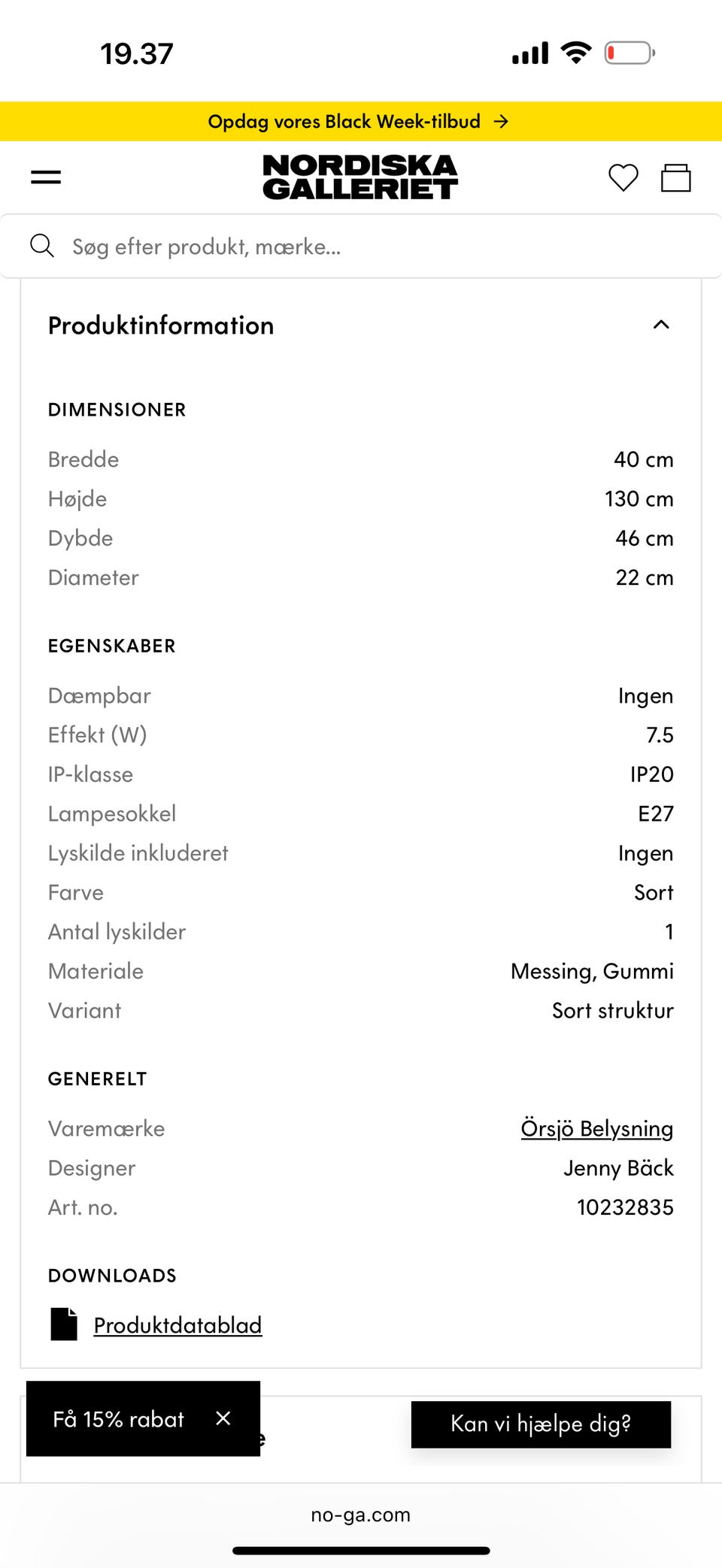
Task: Tap the product search input field
Action: pyautogui.click(x=301, y=245)
